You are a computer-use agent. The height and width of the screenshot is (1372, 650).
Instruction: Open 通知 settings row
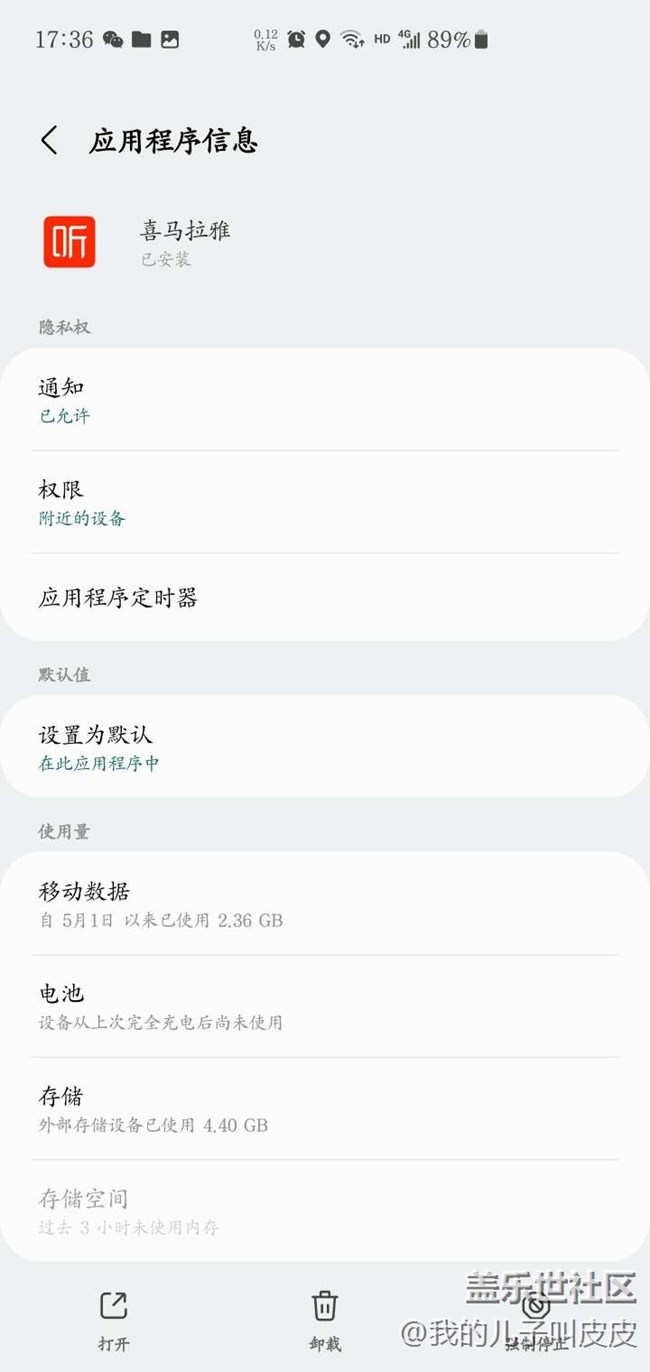coord(325,400)
